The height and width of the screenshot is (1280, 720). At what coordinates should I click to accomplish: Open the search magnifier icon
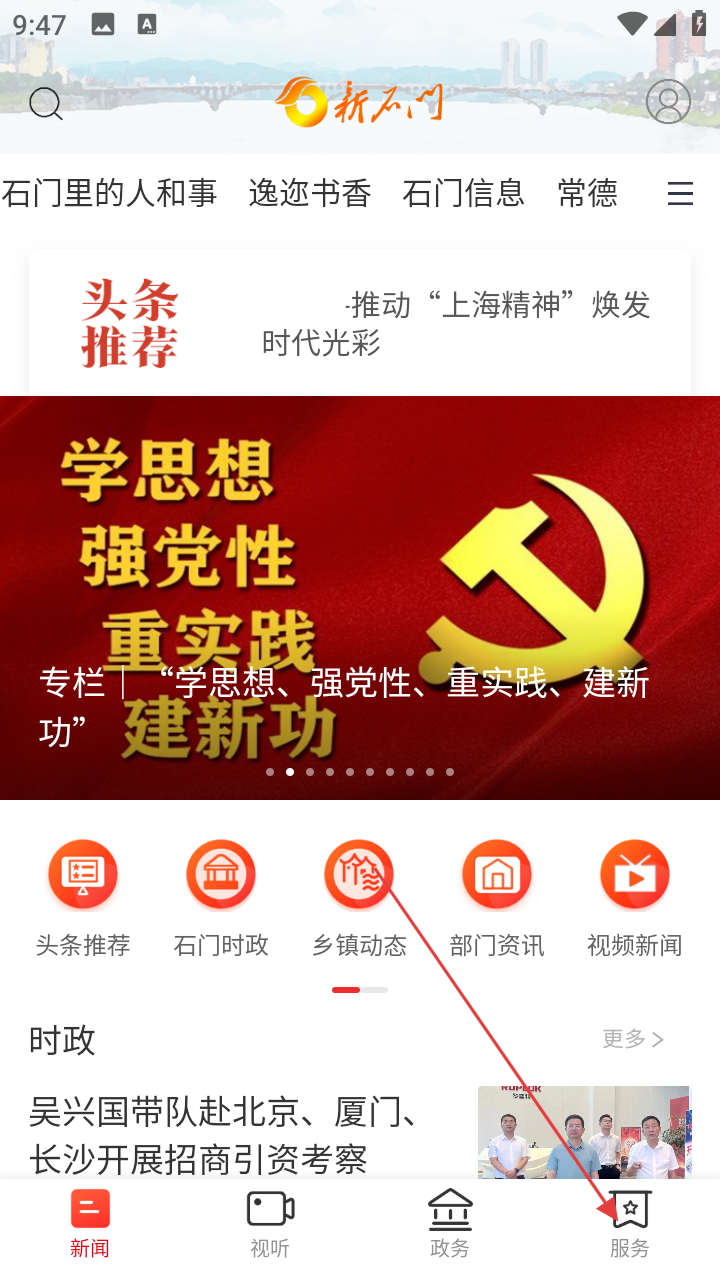45,103
